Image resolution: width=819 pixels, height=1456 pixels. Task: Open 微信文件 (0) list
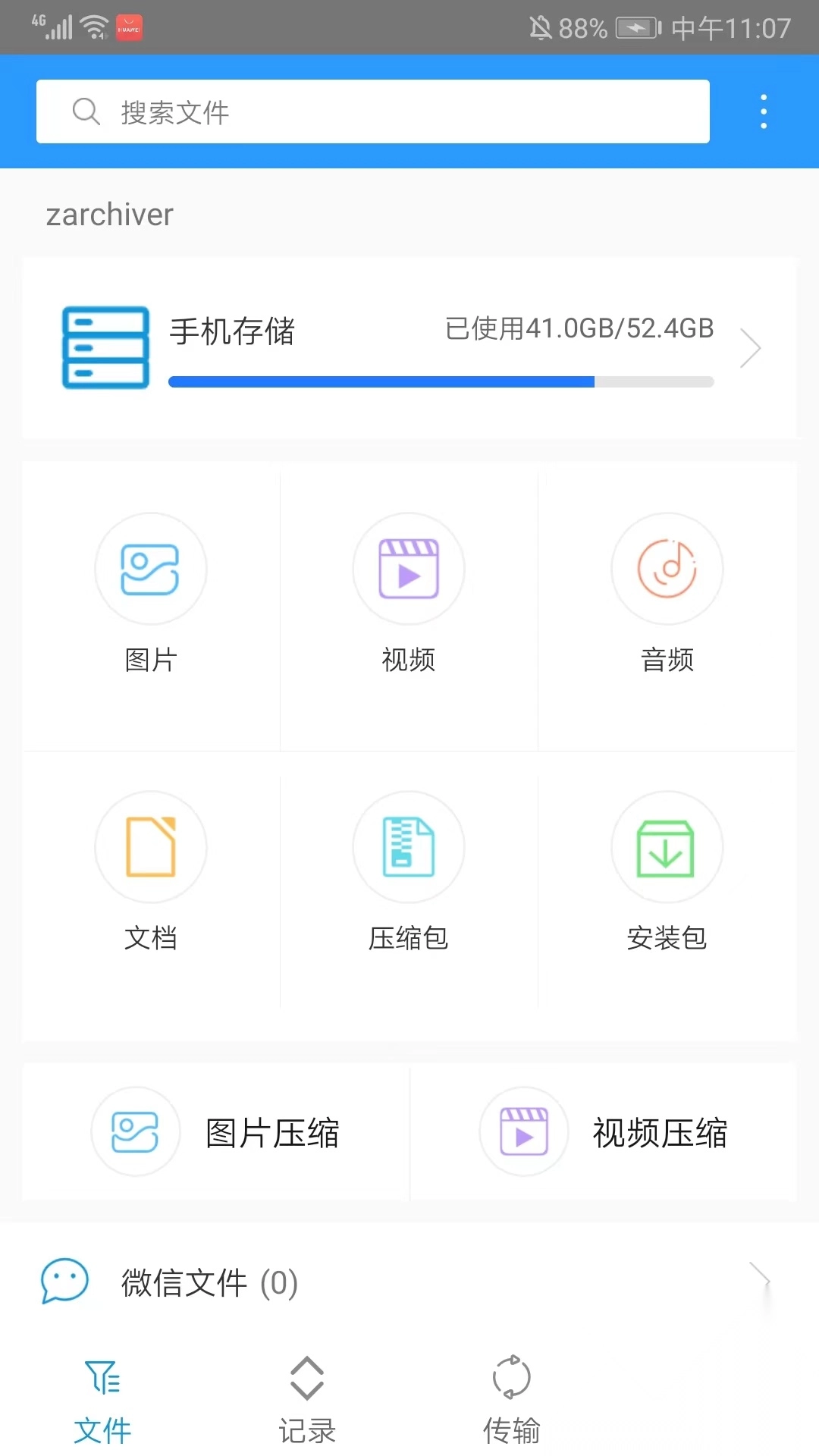click(409, 1282)
